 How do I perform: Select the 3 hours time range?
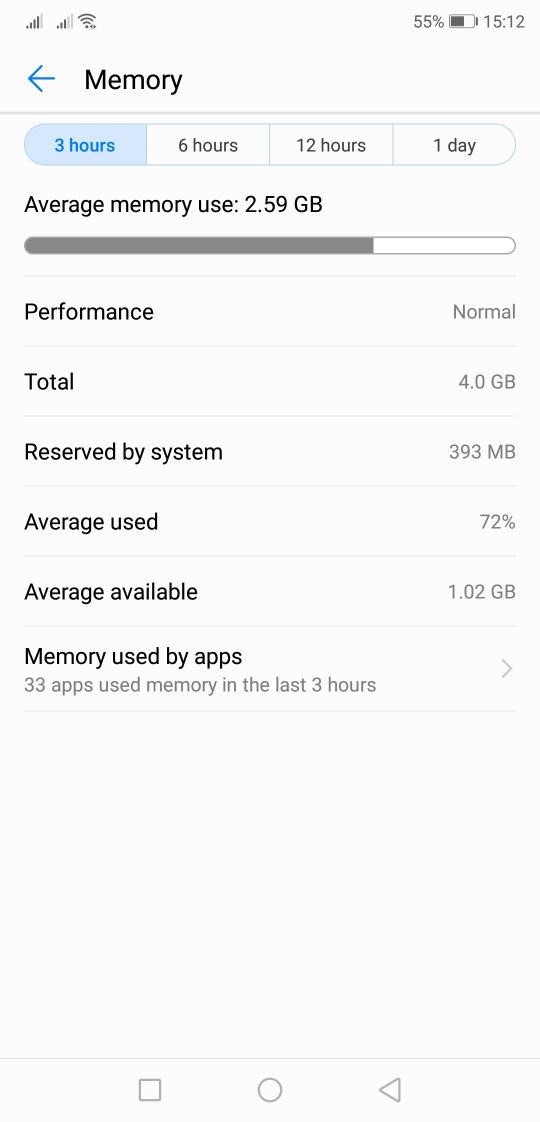[85, 145]
